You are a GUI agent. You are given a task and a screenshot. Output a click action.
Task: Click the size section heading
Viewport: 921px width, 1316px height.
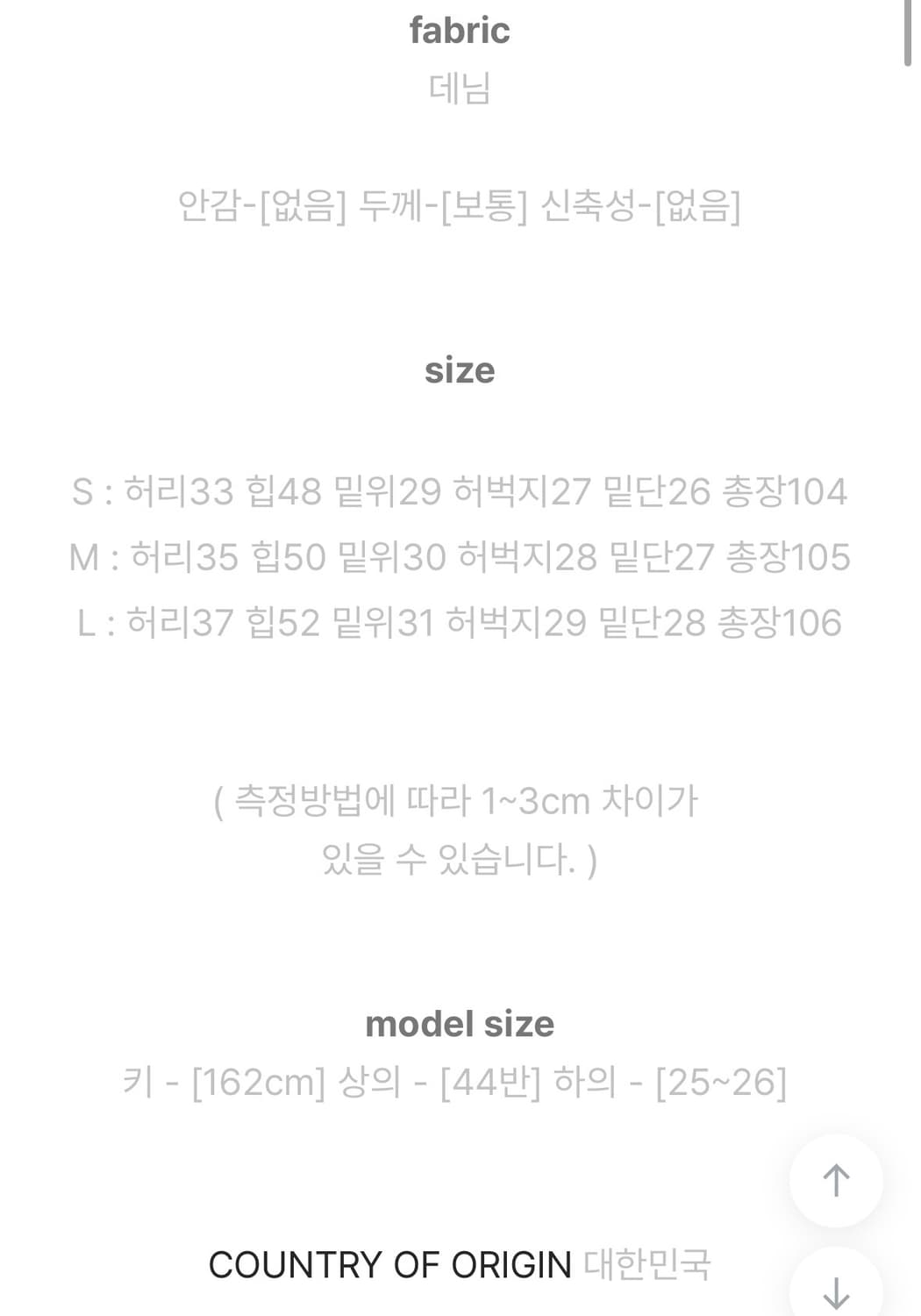[460, 370]
